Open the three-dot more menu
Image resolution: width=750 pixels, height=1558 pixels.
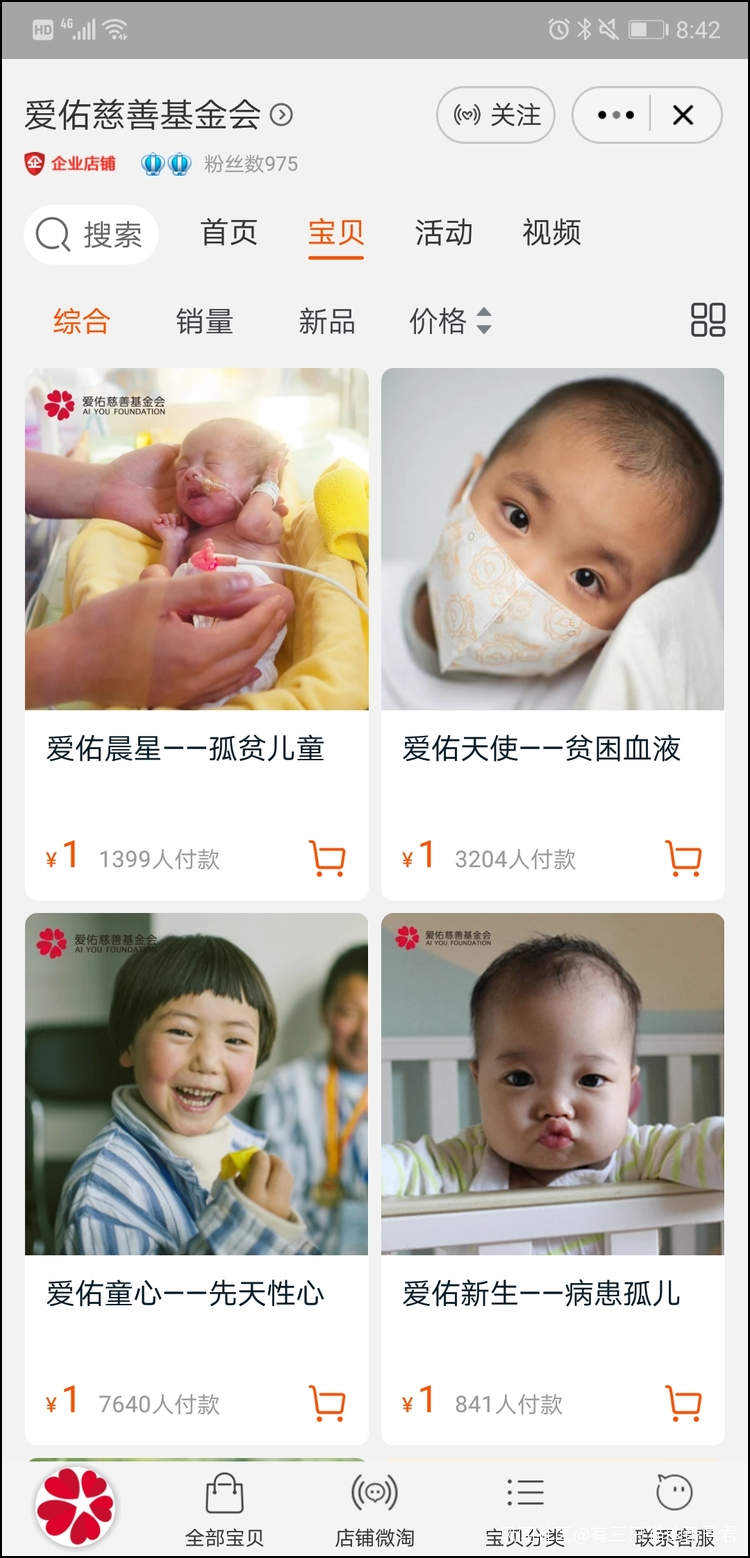(x=615, y=115)
